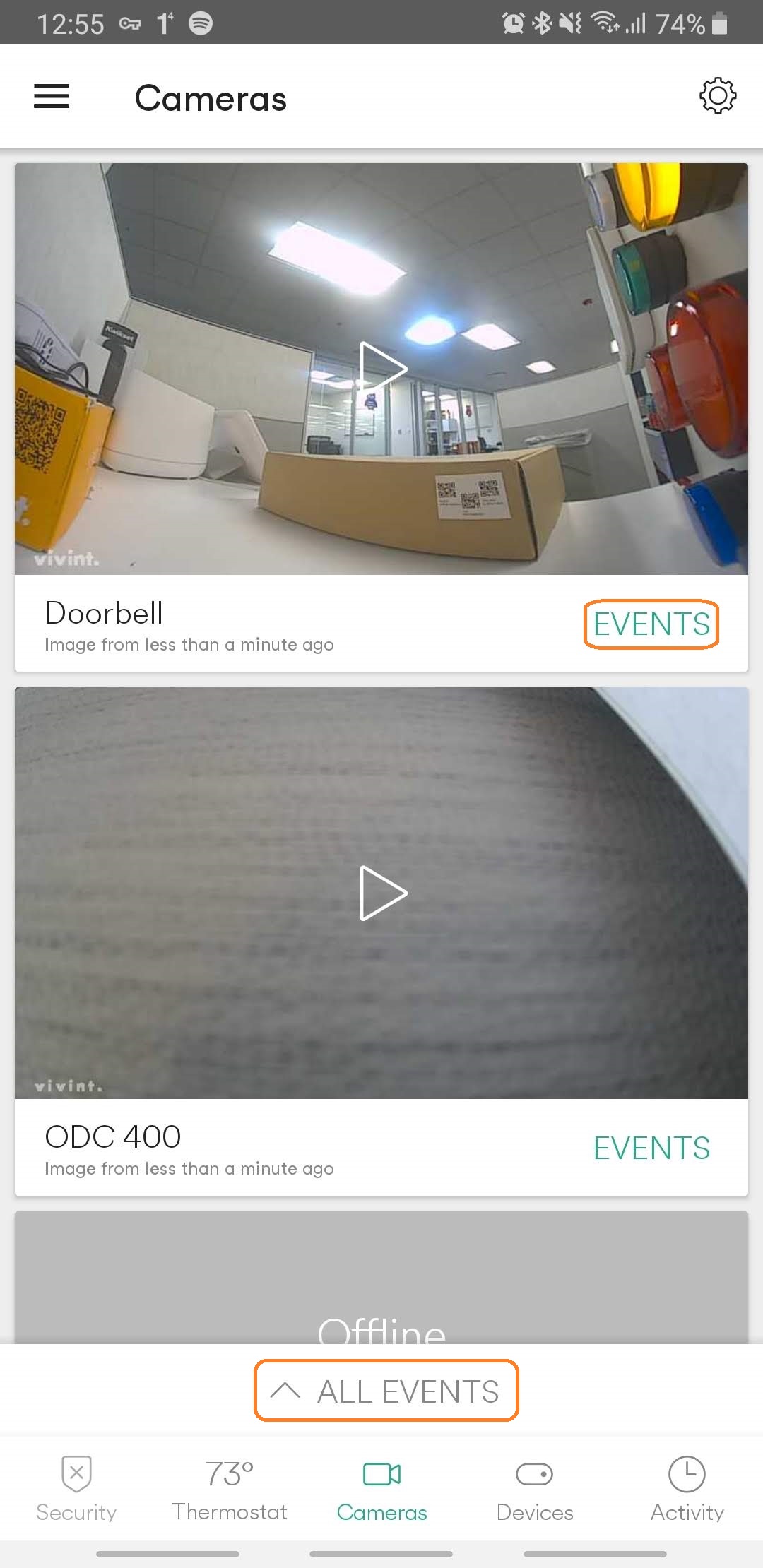Open the settings gear
763x1568 pixels.
click(x=717, y=97)
